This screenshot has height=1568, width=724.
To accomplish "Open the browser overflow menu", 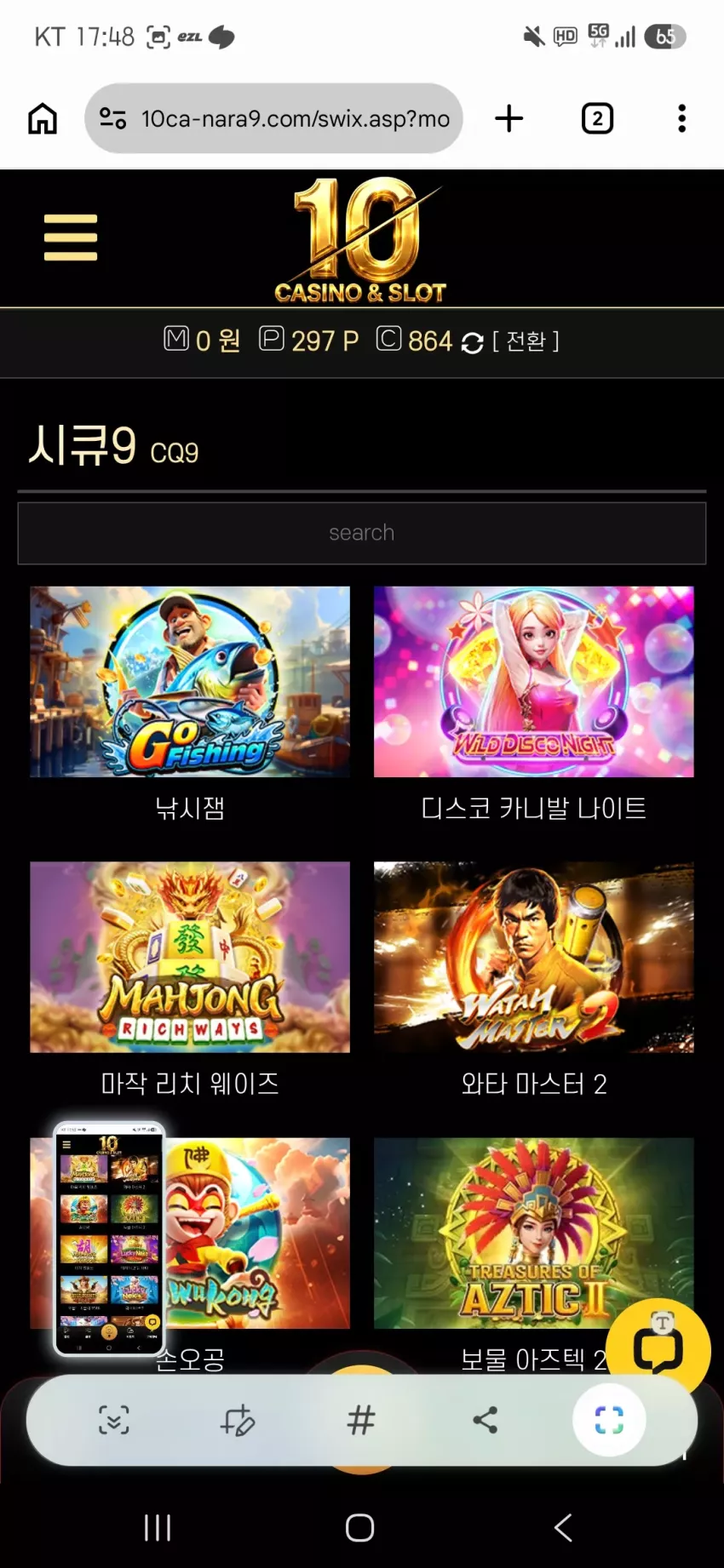I will point(681,118).
